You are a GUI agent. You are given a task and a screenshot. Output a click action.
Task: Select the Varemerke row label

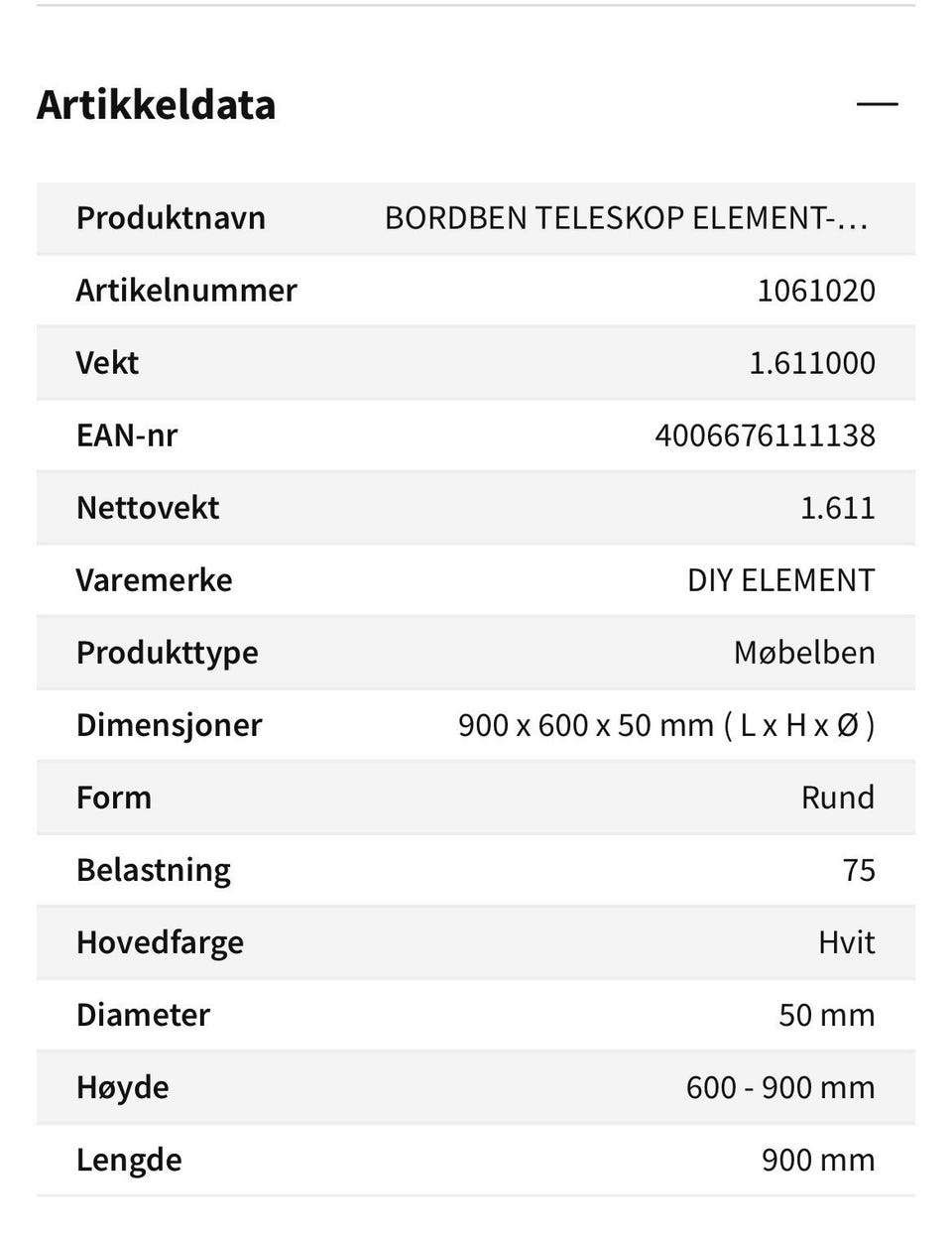pyautogui.click(x=155, y=579)
